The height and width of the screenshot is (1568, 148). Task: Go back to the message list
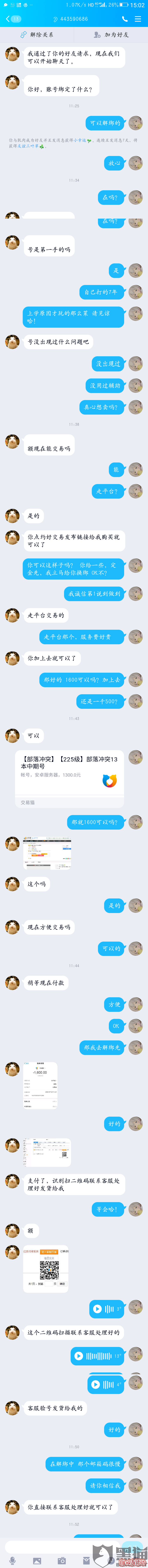coord(11,19)
